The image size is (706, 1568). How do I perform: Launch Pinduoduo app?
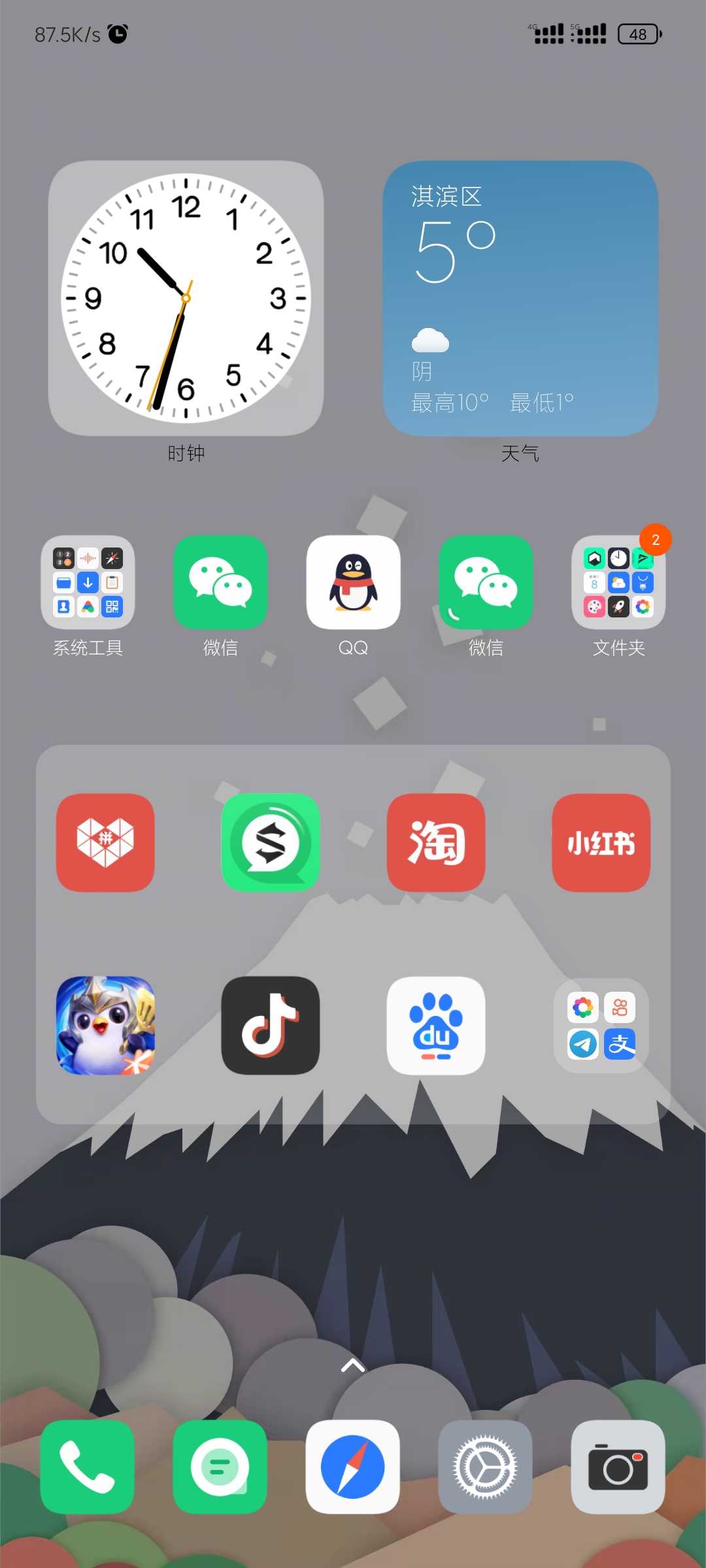point(105,842)
